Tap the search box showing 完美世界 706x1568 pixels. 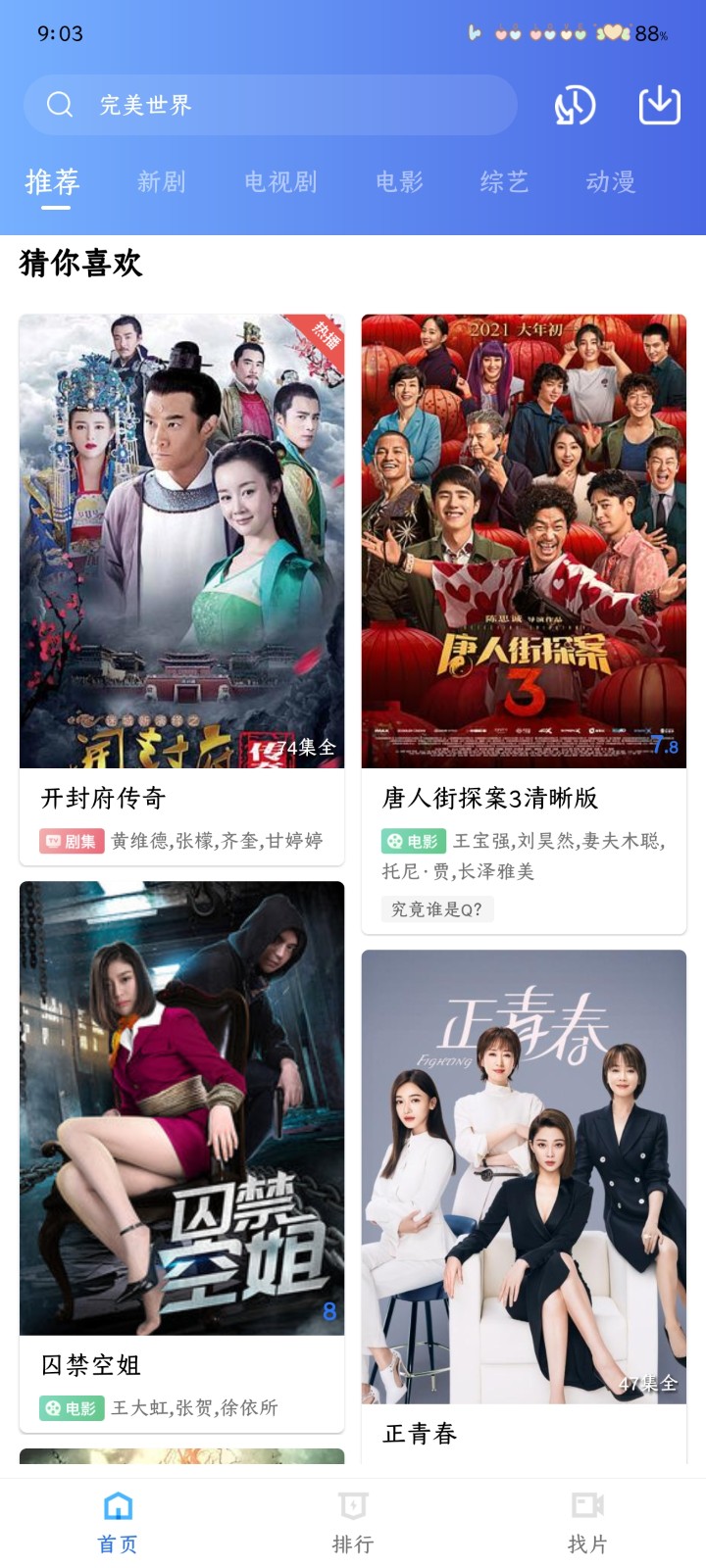tap(270, 105)
